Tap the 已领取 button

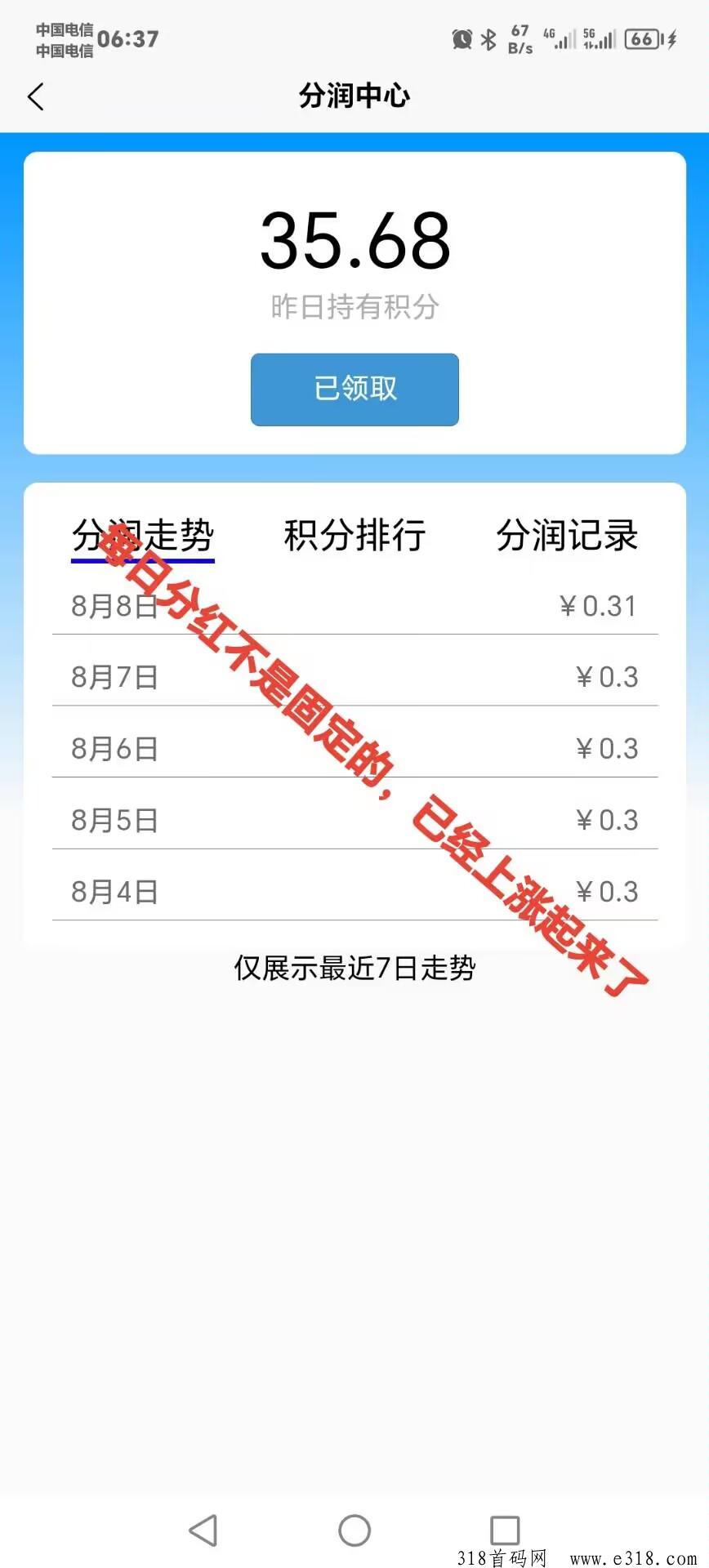click(x=354, y=389)
